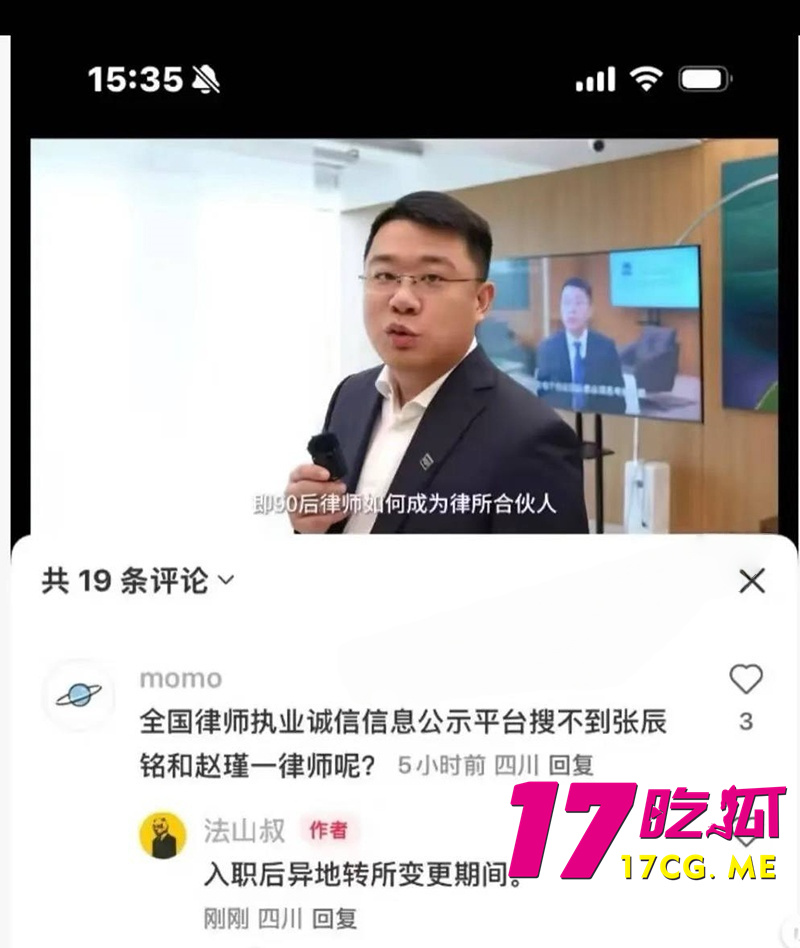Like momo's comment

click(x=745, y=680)
